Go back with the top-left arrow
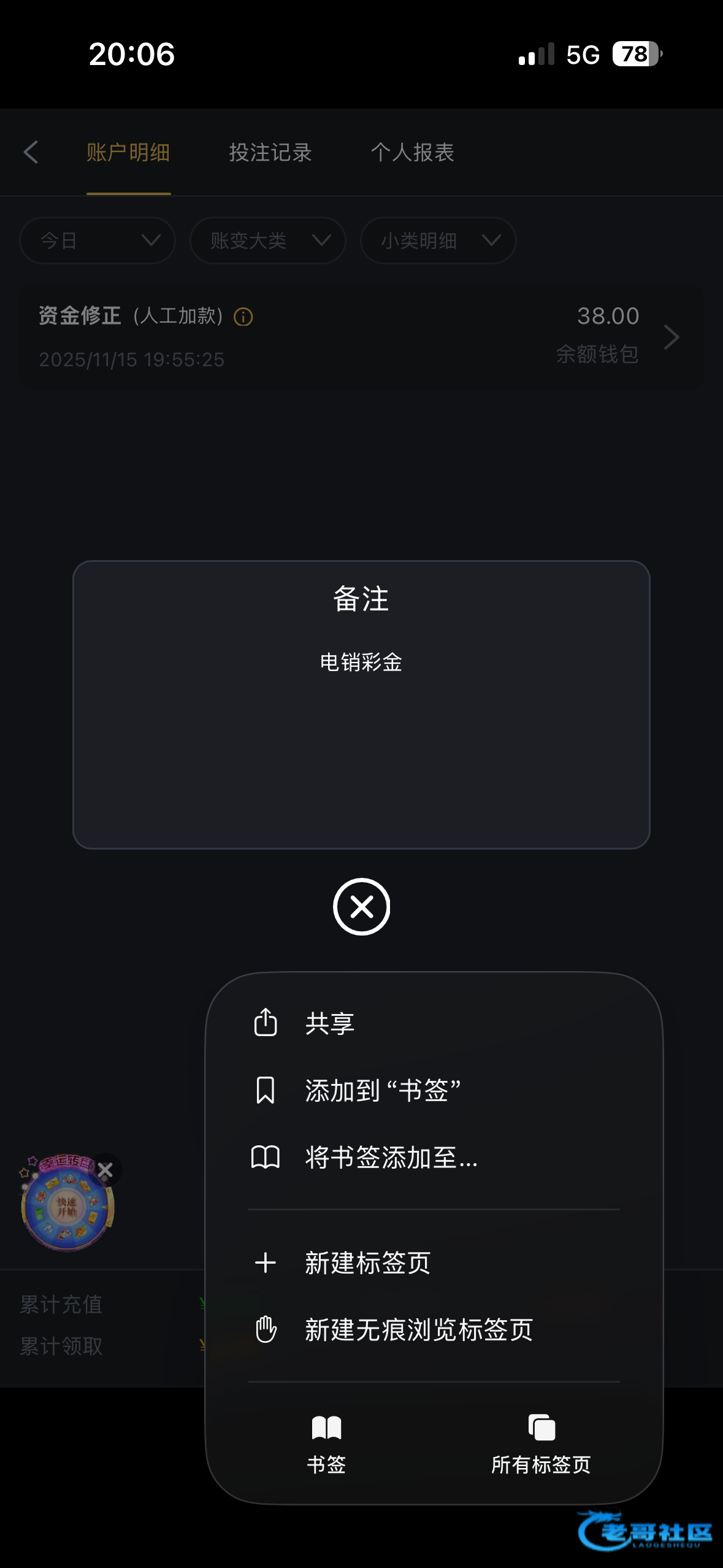 click(31, 152)
